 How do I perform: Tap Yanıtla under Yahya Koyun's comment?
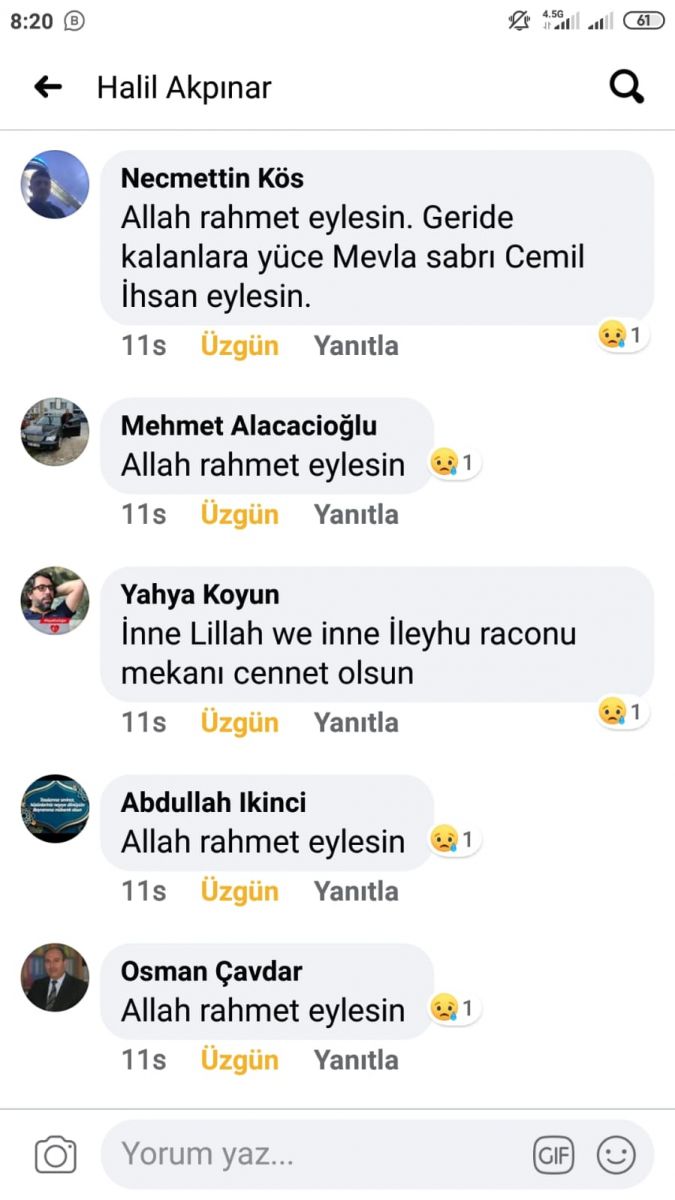(356, 722)
